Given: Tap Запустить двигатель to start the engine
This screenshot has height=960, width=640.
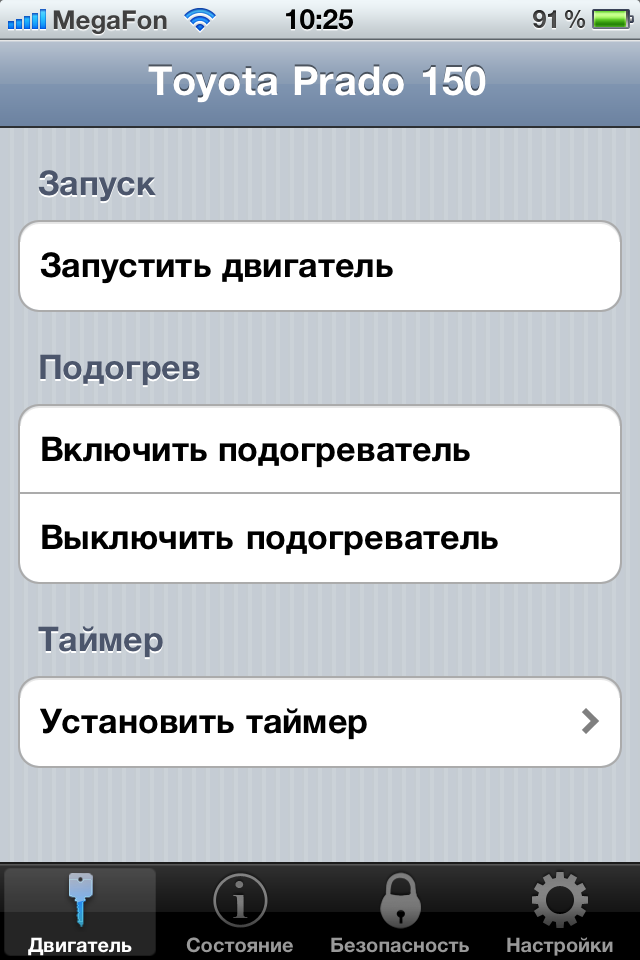Looking at the screenshot, I should point(320,267).
